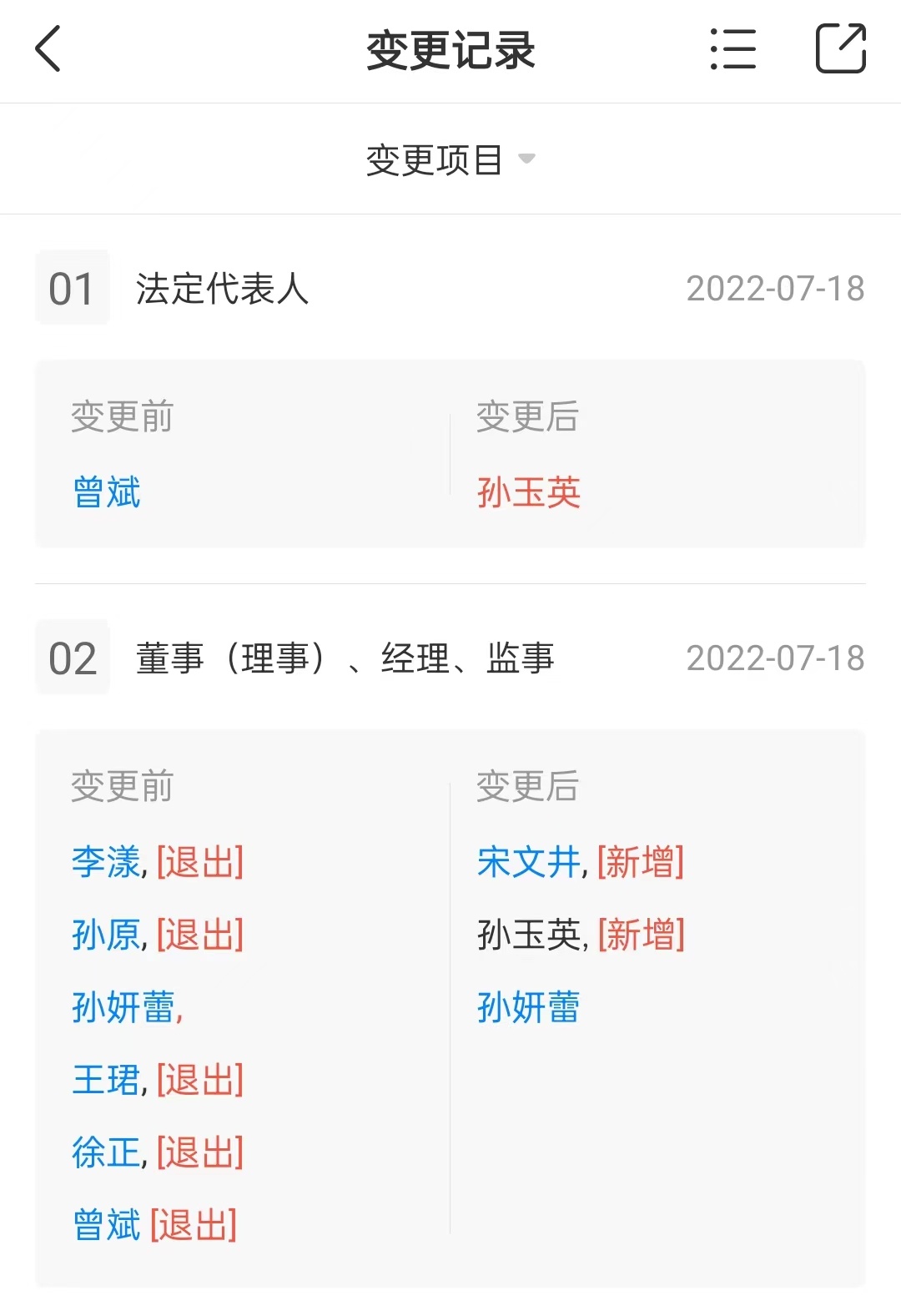Tap 王珺 in the 变更前 list
Screen dimensions: 901x1316
click(x=106, y=1080)
